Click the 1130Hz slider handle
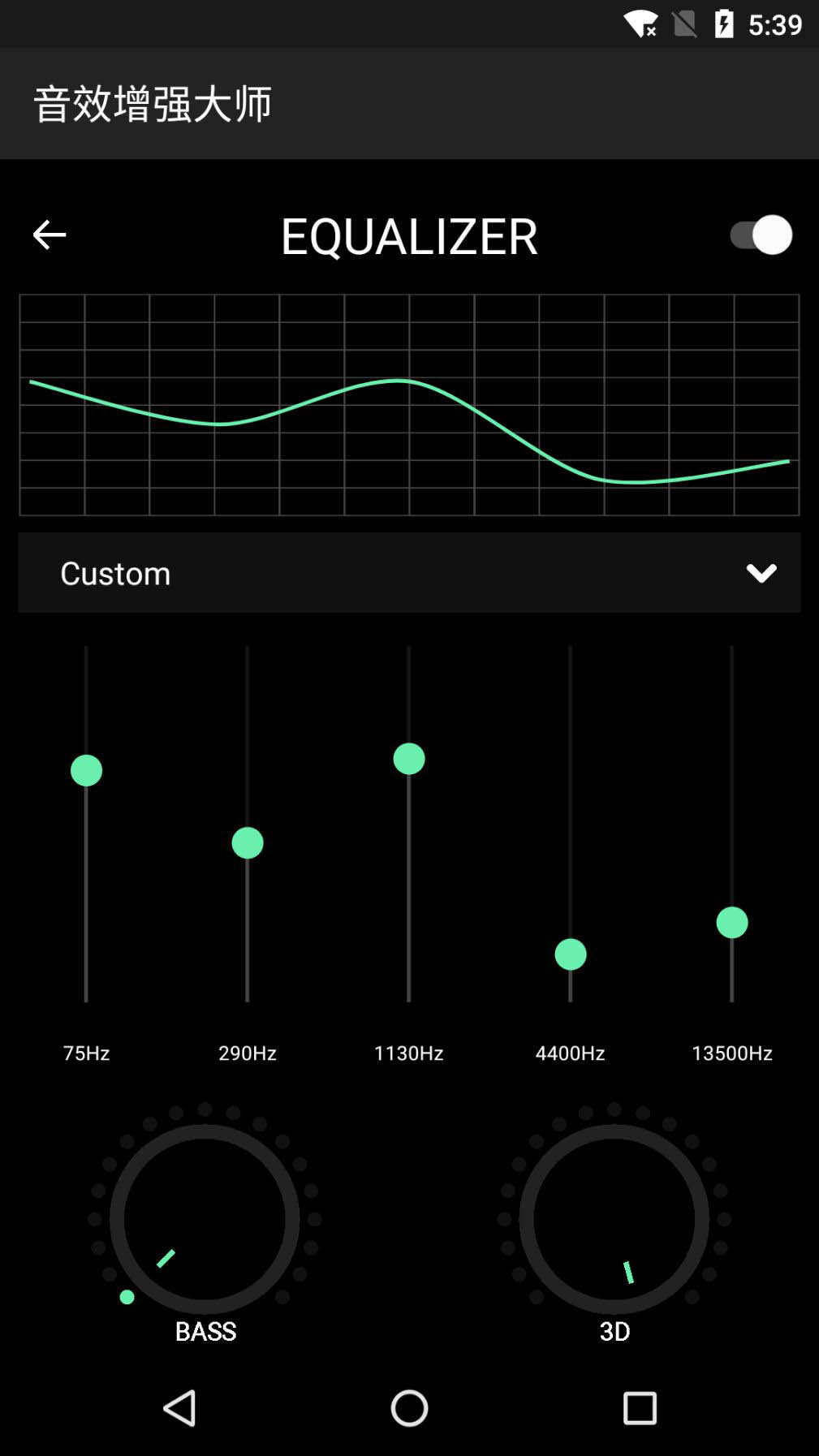The image size is (819, 1456). pos(409,758)
